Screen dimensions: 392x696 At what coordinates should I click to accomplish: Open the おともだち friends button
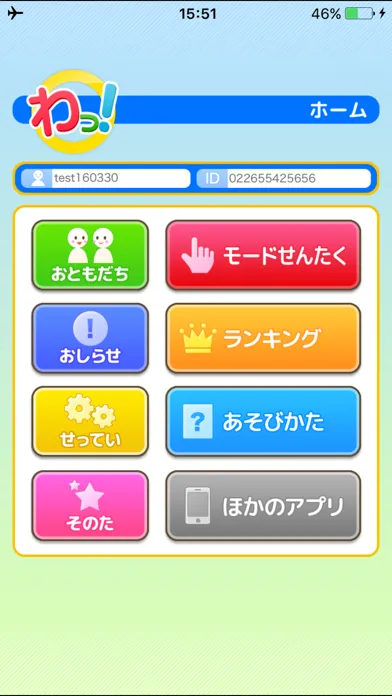[x=90, y=255]
